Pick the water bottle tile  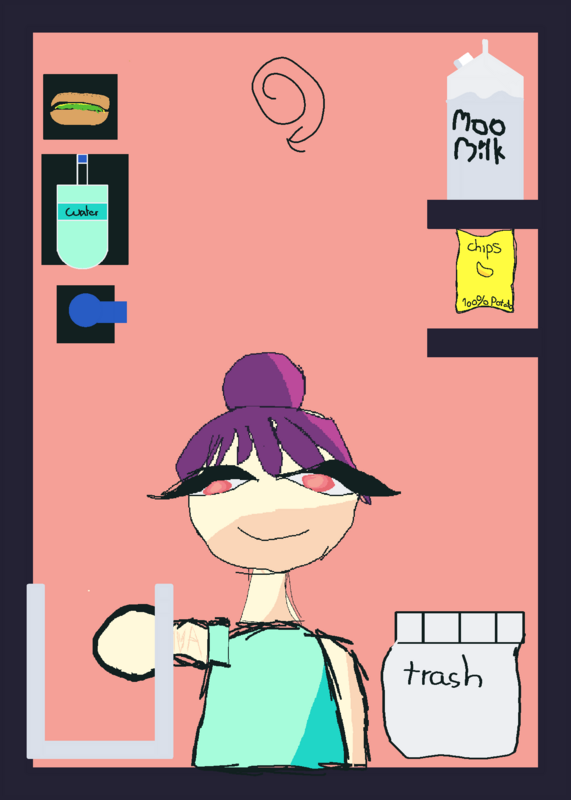tap(85, 209)
